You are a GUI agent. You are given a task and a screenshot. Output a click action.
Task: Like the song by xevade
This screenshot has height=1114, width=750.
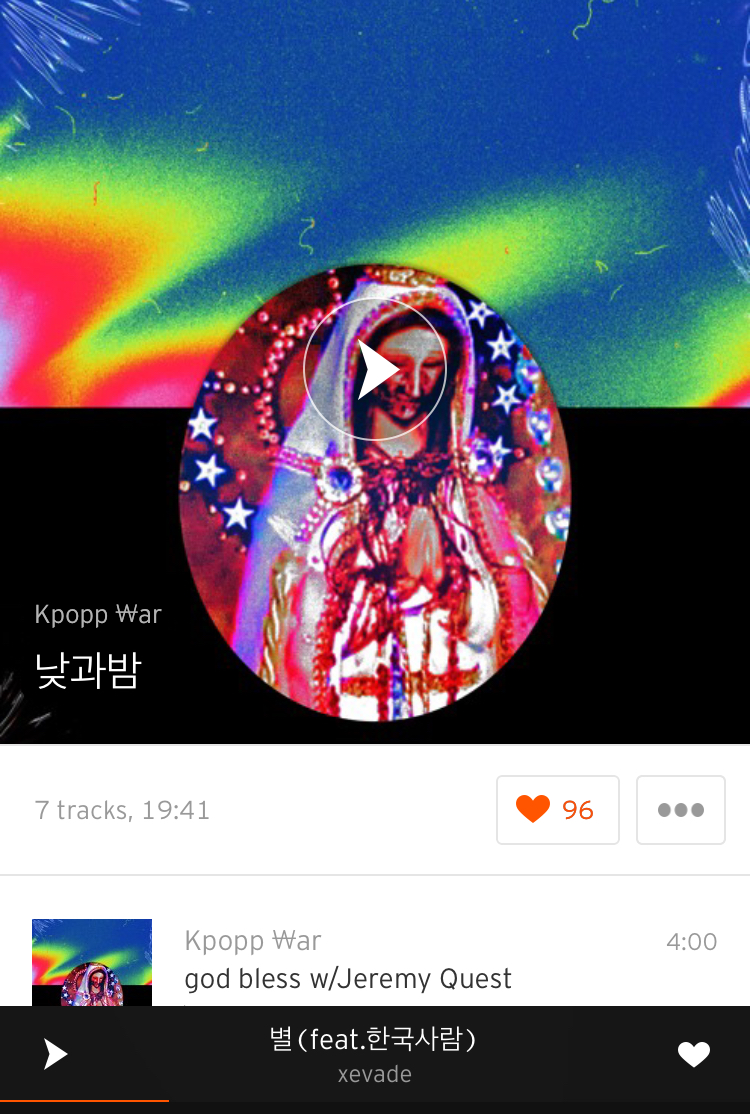(x=693, y=1054)
